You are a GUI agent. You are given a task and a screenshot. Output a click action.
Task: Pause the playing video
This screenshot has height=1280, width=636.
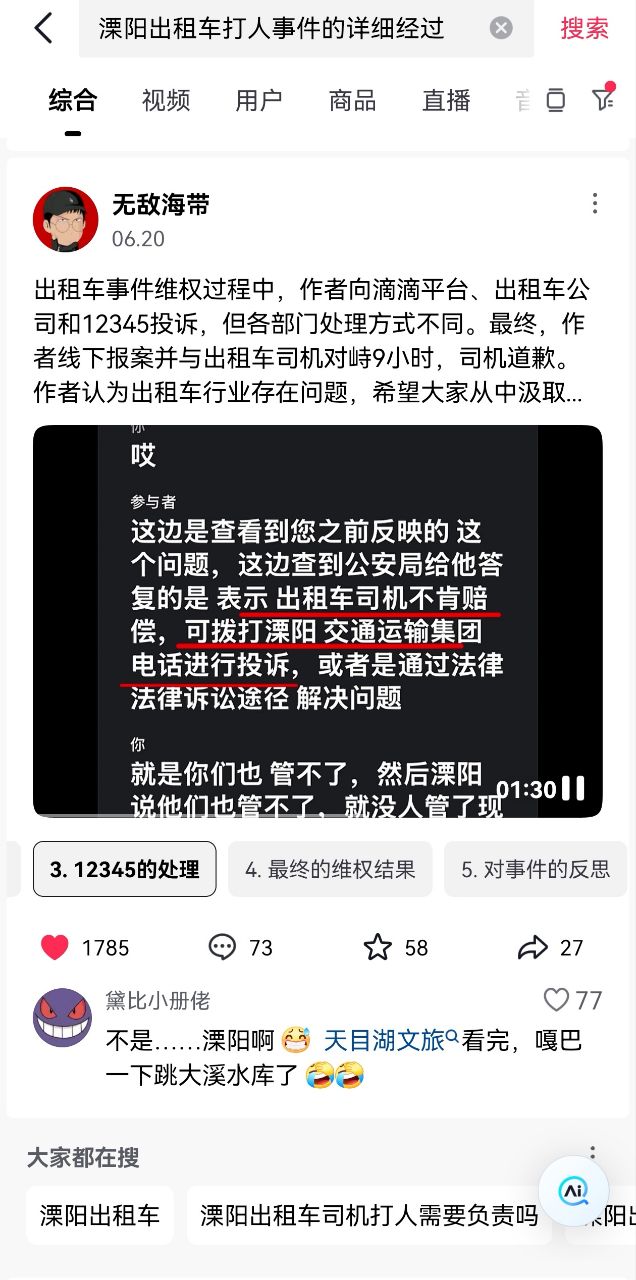point(574,789)
